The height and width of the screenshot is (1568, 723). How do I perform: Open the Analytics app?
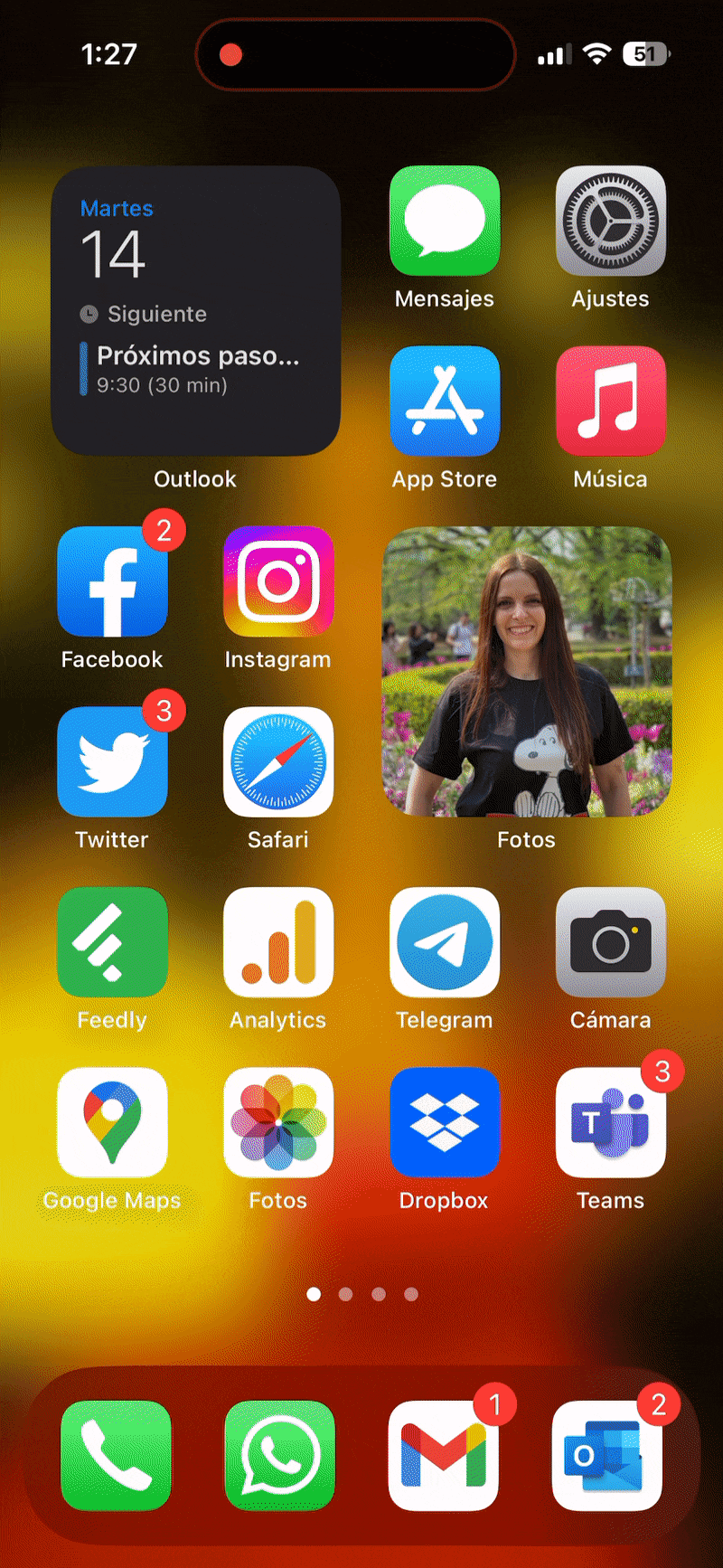click(278, 941)
